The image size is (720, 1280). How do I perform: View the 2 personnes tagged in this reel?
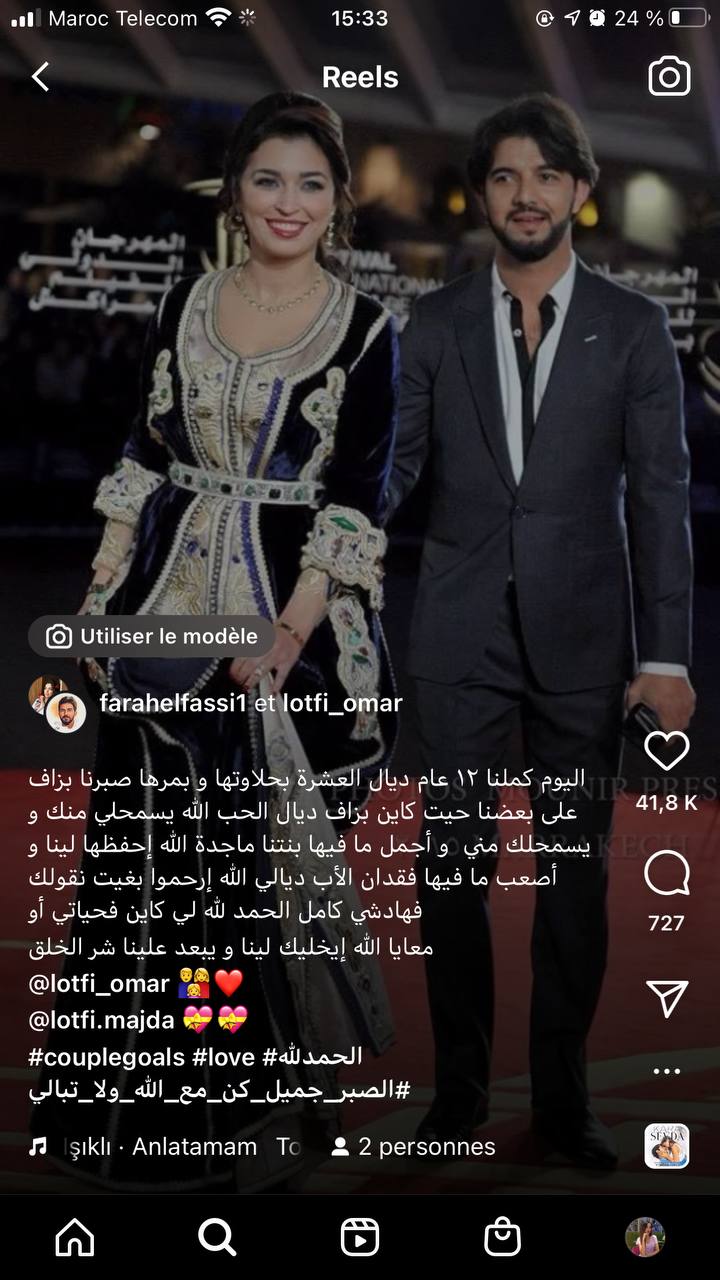click(x=413, y=1147)
